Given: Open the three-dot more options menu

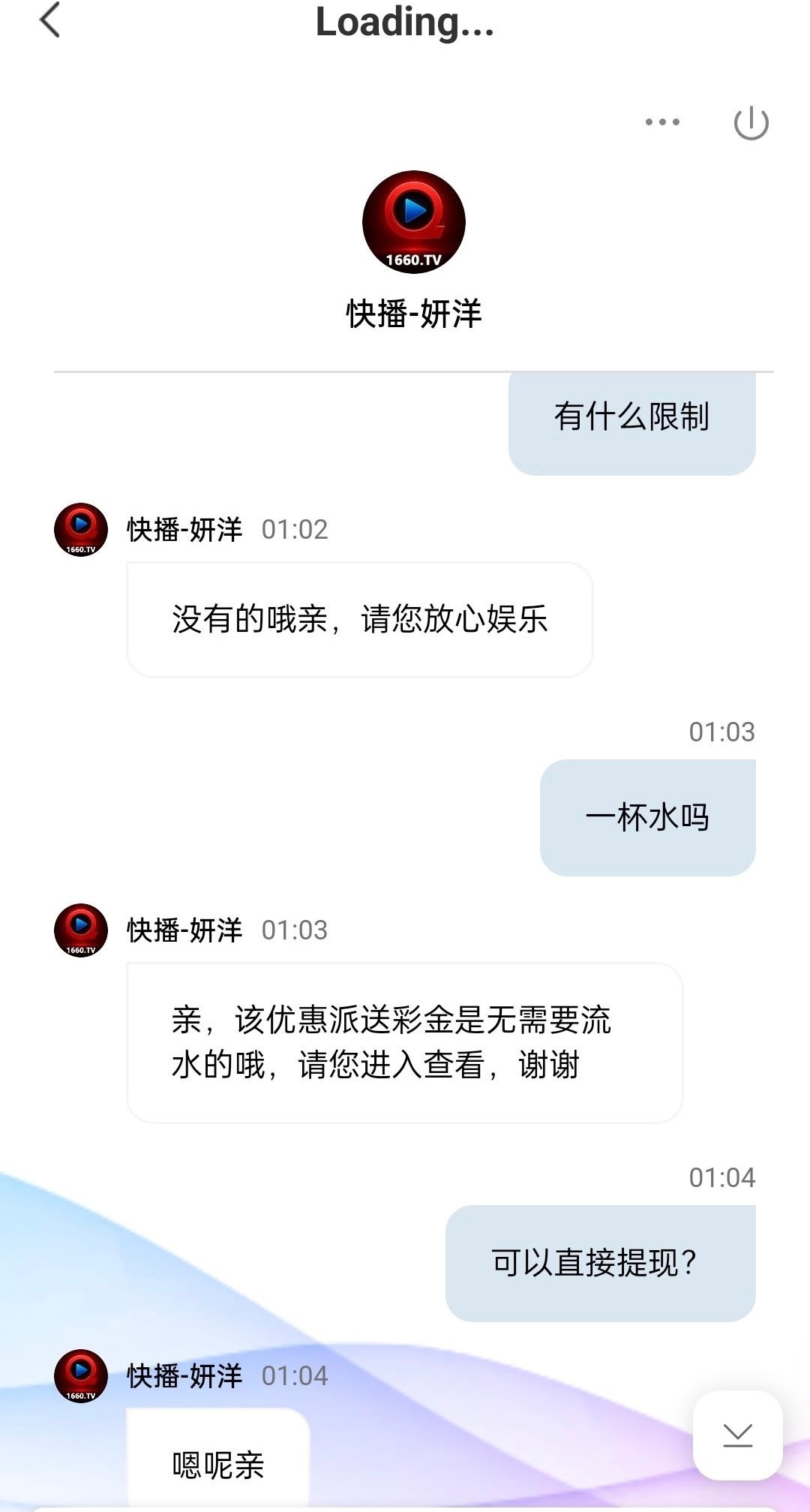Looking at the screenshot, I should (662, 122).
